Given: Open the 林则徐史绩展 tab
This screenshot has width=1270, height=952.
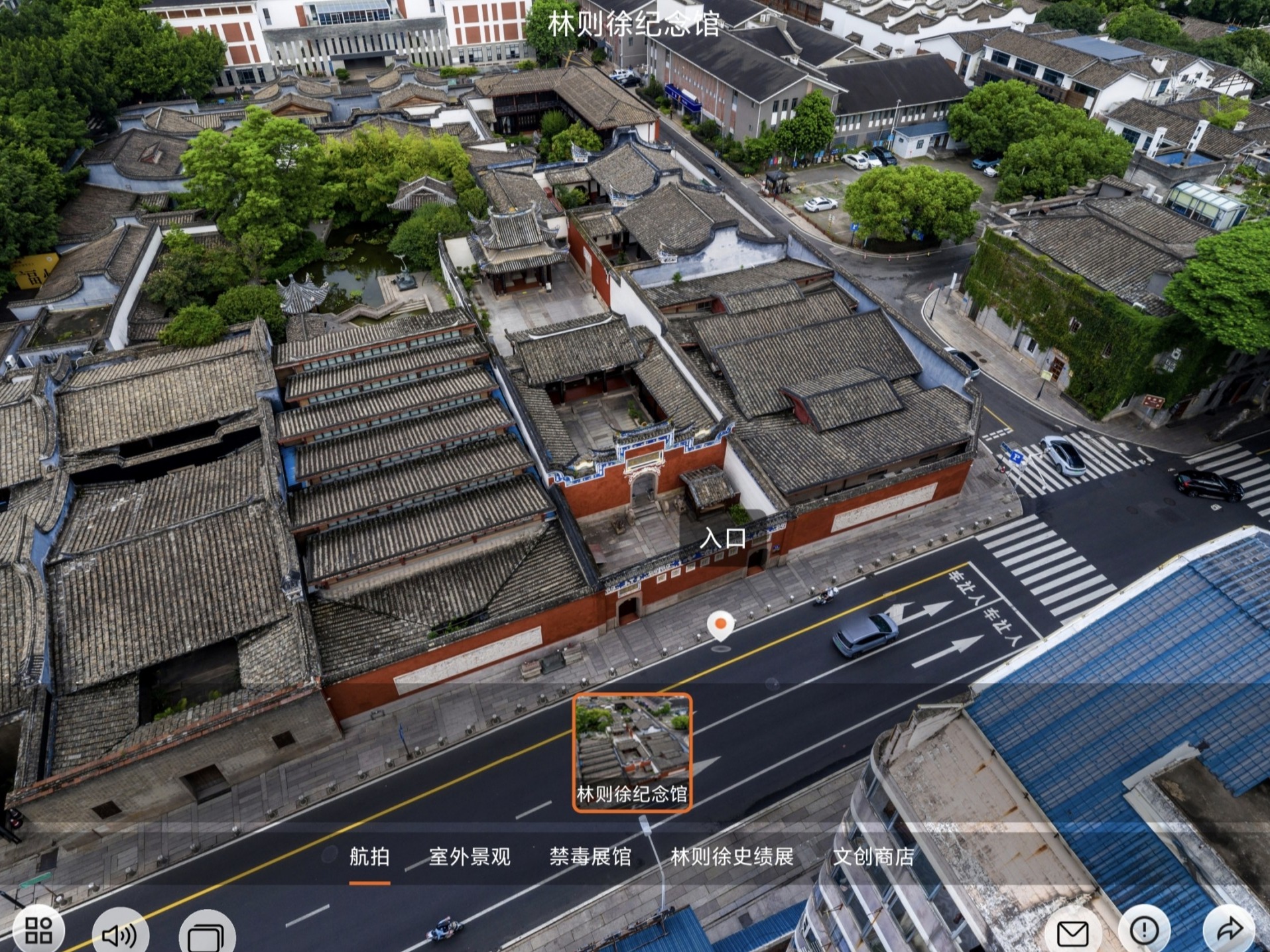Looking at the screenshot, I should pyautogui.click(x=732, y=857).
